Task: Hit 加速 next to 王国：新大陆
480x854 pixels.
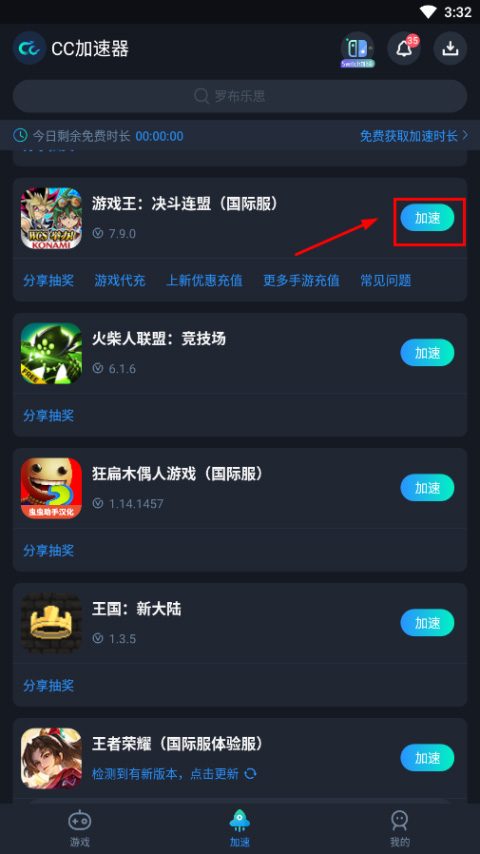Action: point(427,623)
